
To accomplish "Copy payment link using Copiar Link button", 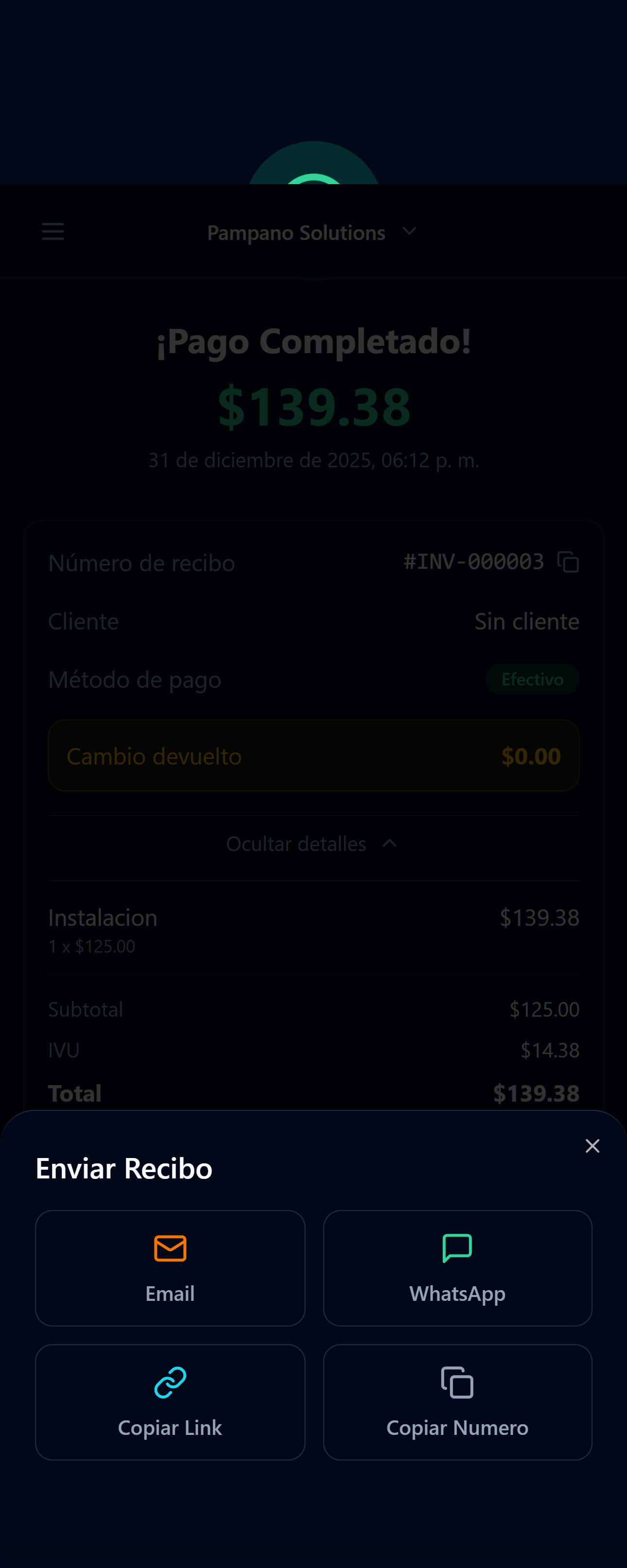I will click(170, 1403).
